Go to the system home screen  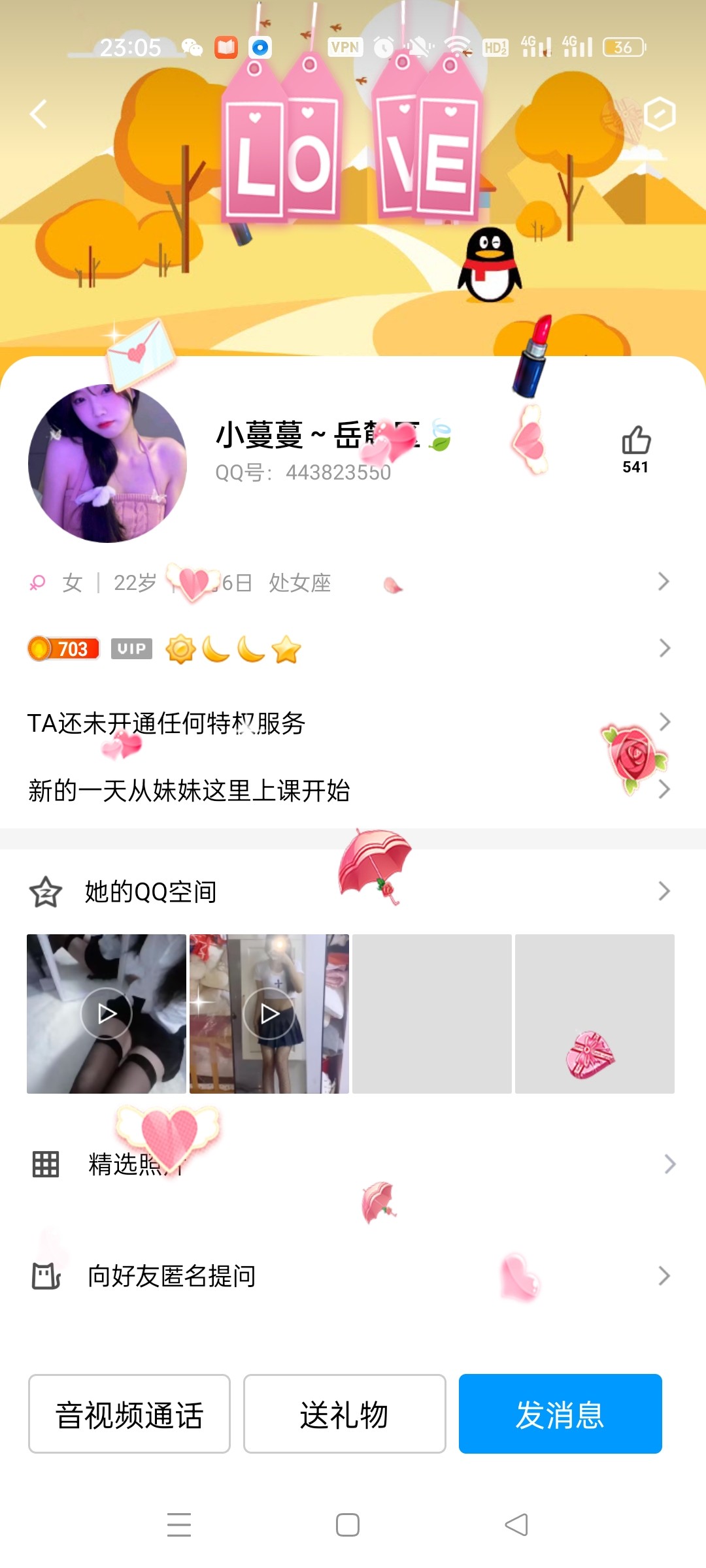click(x=347, y=1525)
